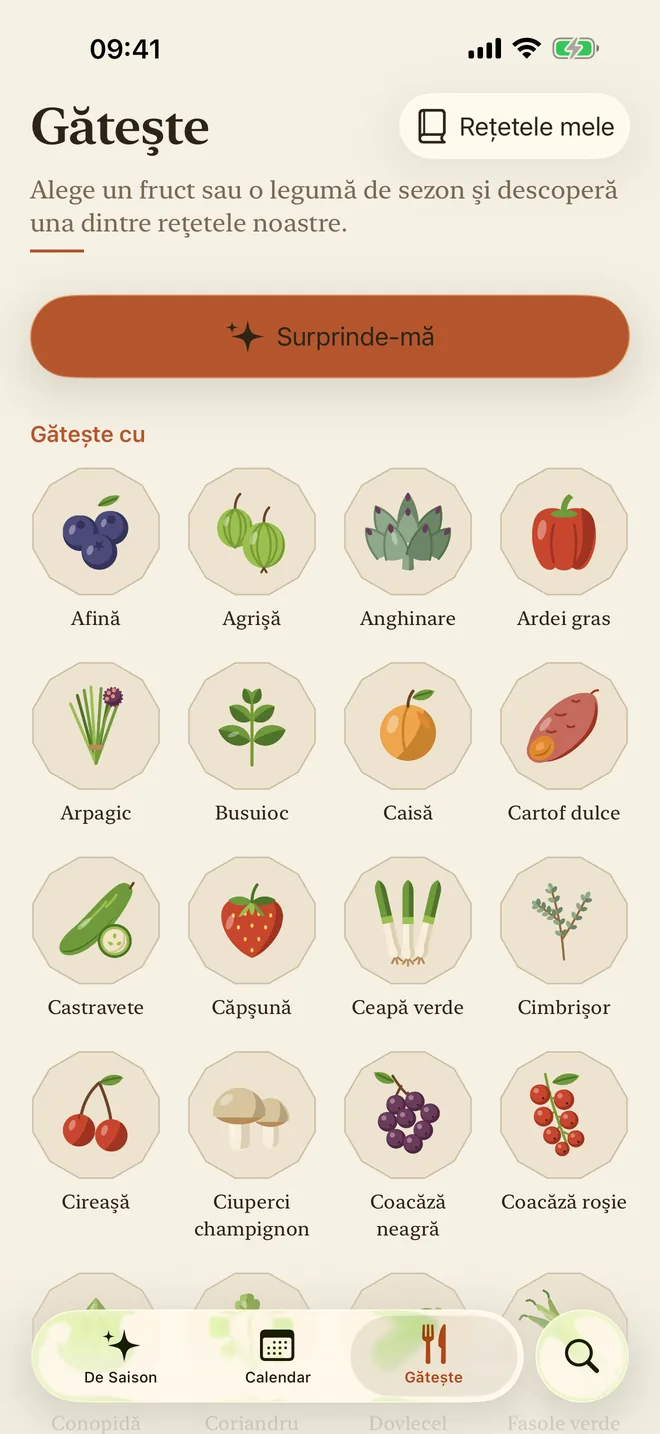Screen dimensions: 660x1434
Task: Select the Gătește tab
Action: (434, 1356)
